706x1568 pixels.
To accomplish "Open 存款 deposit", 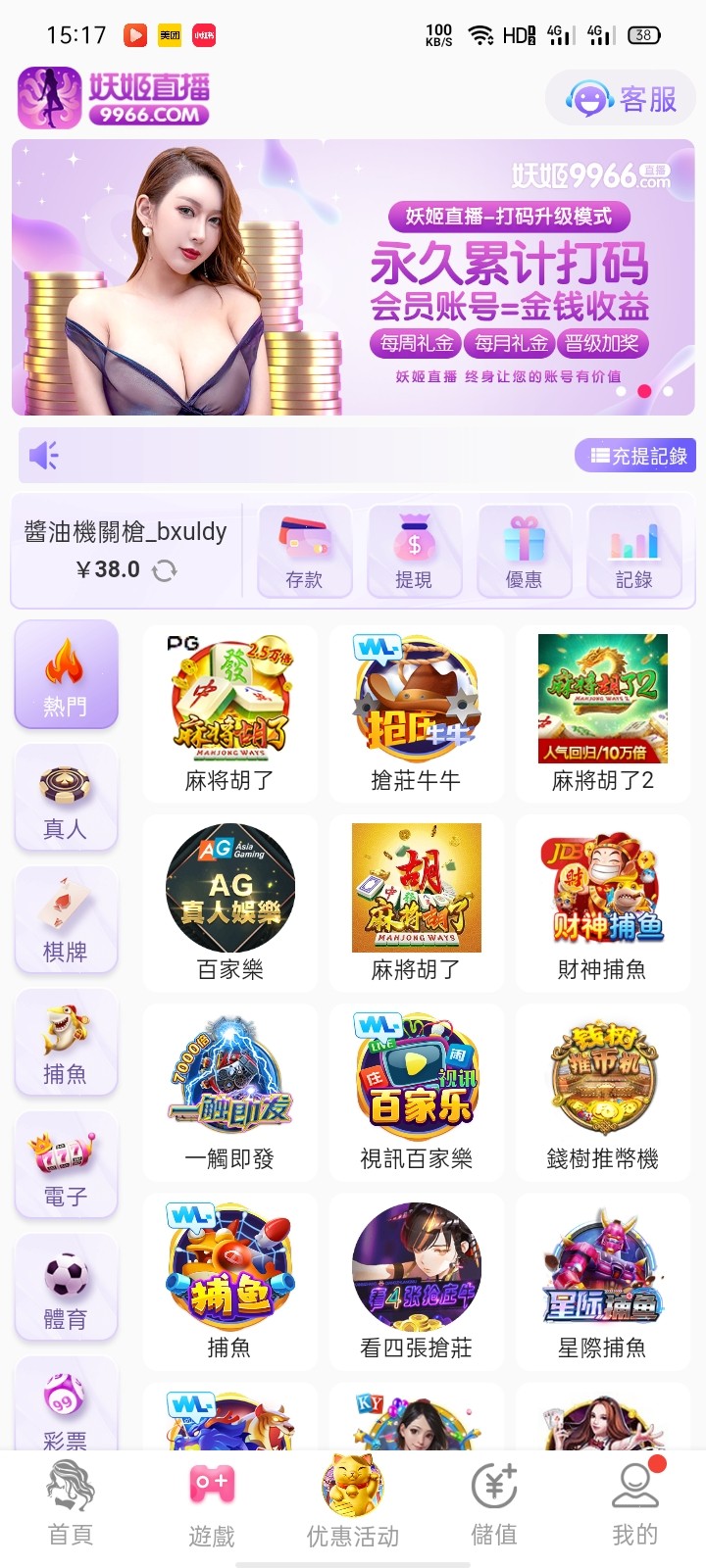I will pos(304,552).
